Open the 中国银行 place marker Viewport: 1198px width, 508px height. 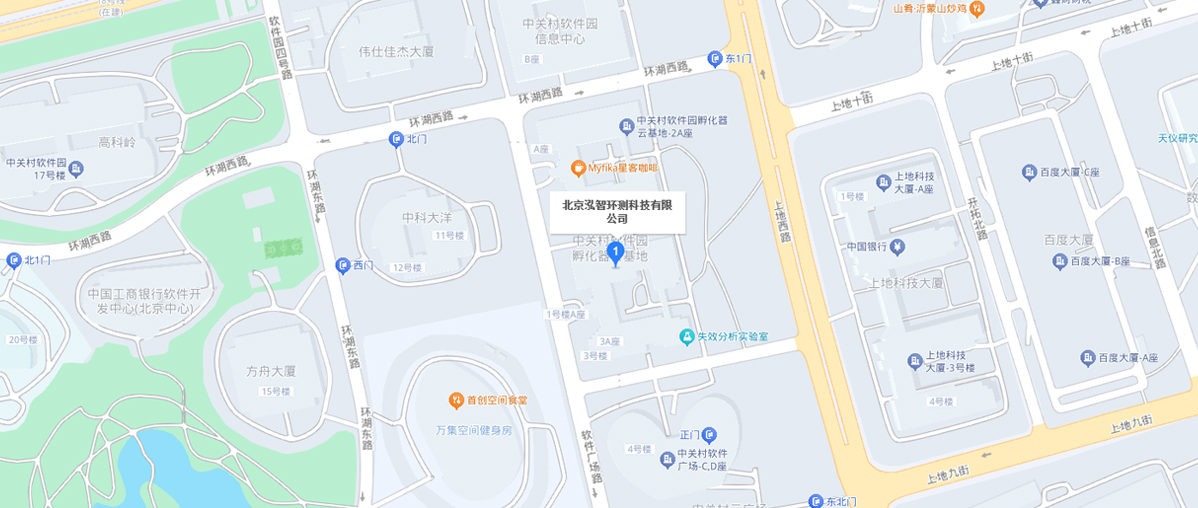897,246
